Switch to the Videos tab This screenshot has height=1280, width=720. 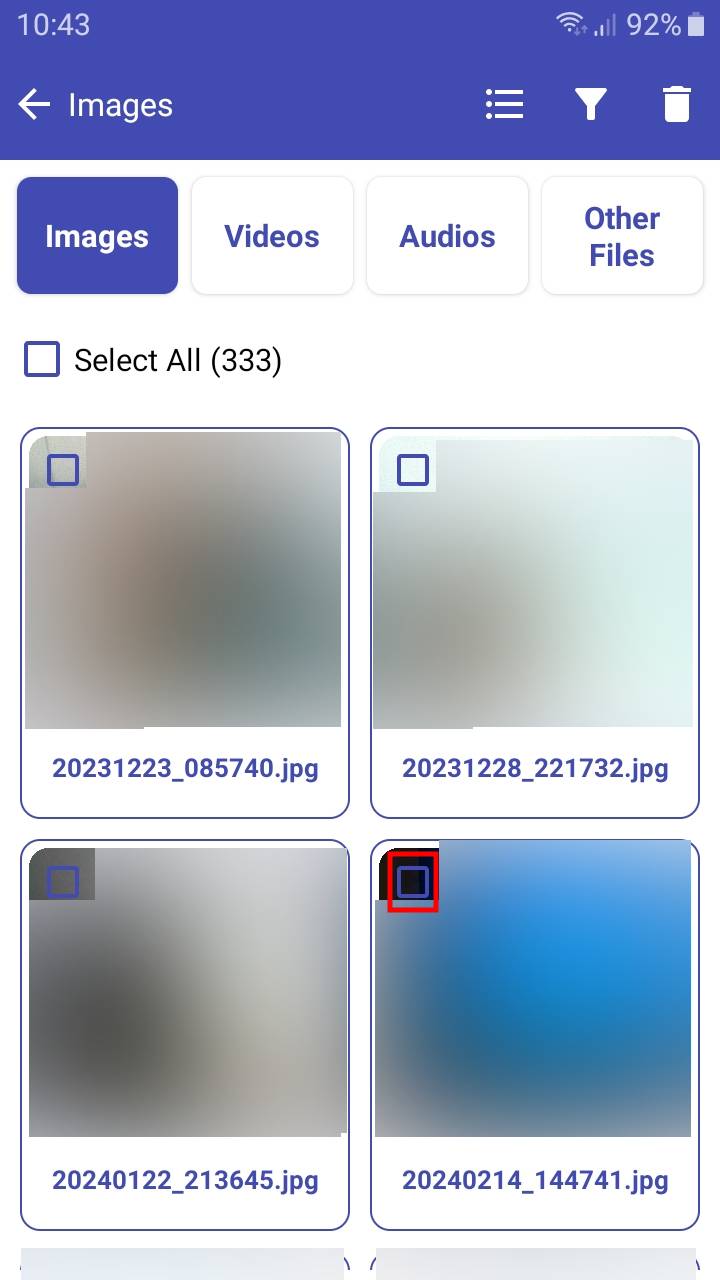[x=272, y=236]
